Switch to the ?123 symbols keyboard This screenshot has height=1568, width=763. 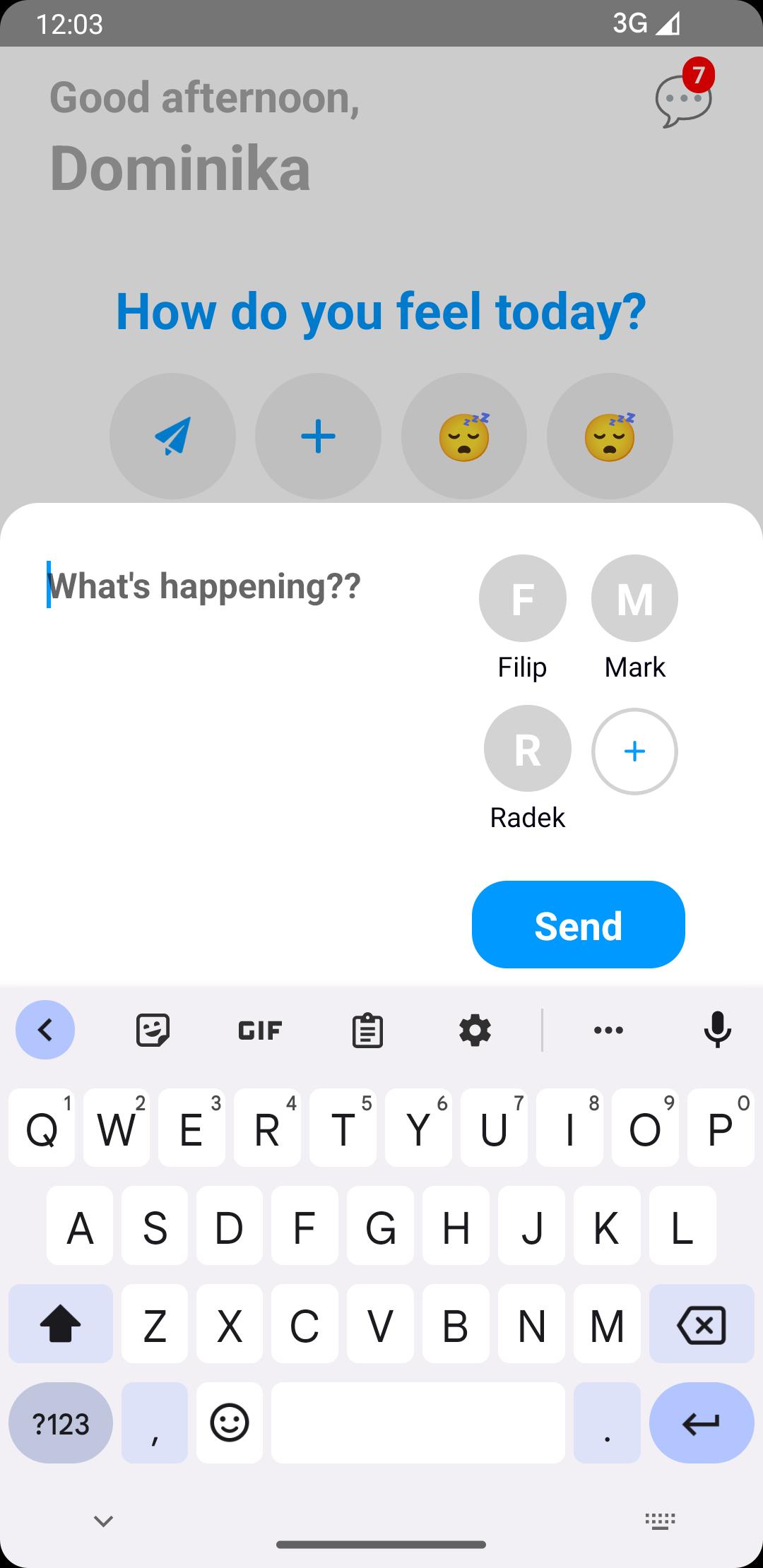point(61,1423)
